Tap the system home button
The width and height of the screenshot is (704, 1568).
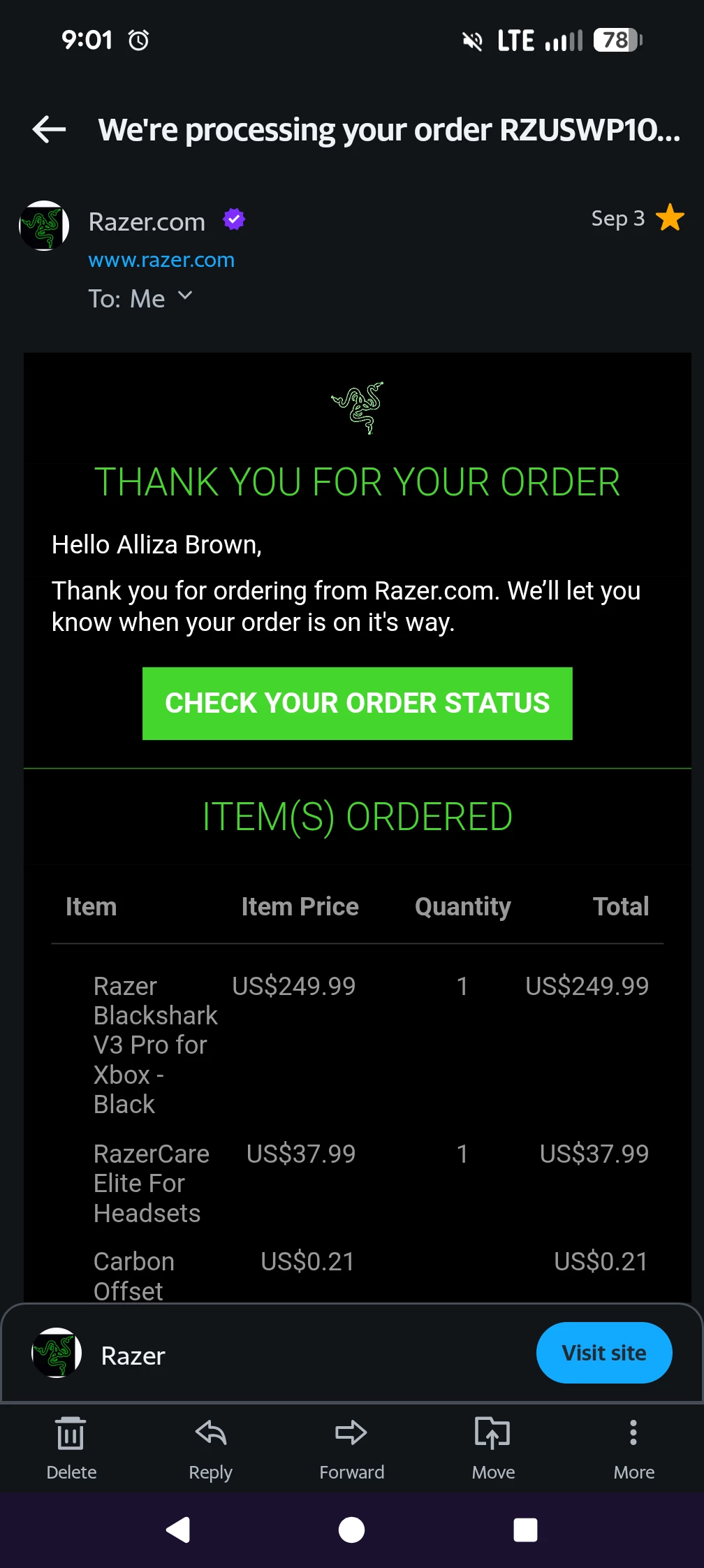pos(351,1530)
